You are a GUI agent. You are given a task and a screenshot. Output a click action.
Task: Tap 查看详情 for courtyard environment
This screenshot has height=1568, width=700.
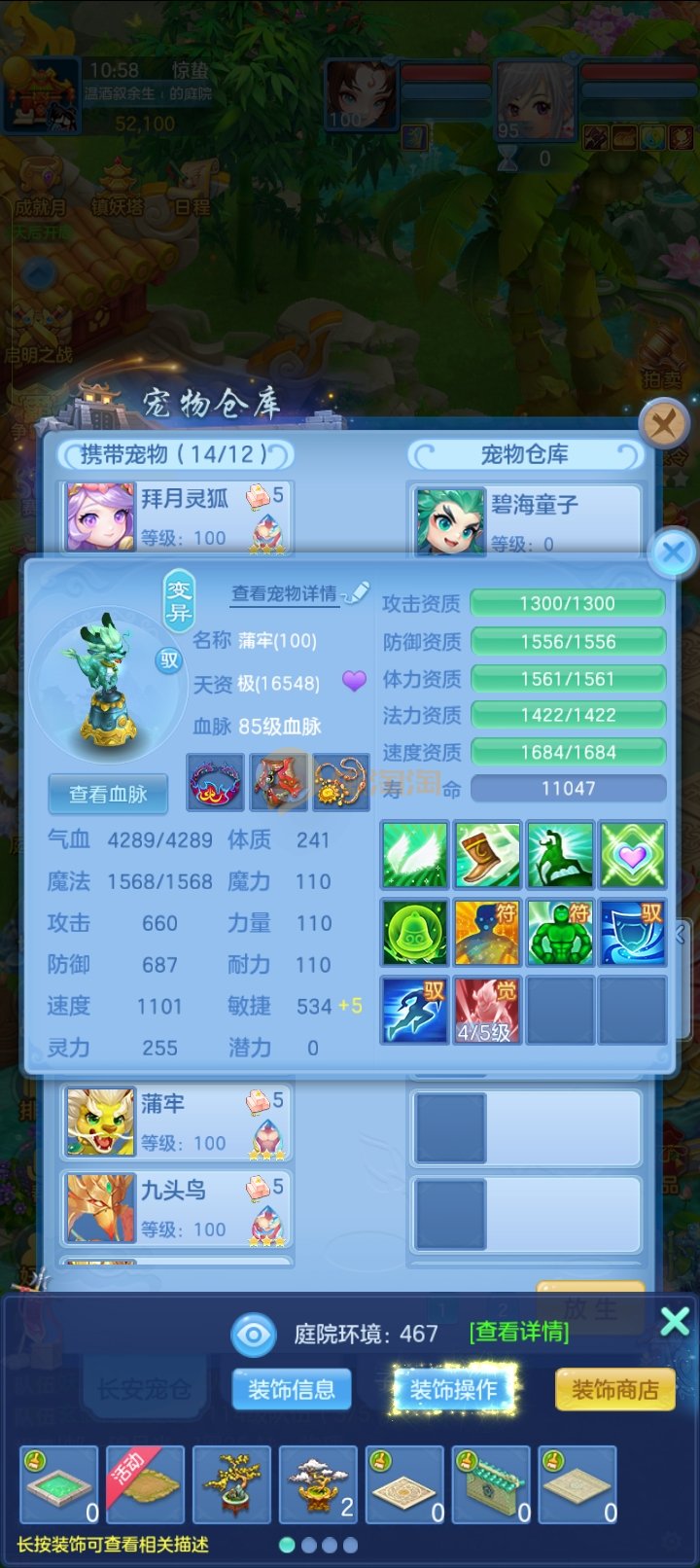pos(519,1332)
